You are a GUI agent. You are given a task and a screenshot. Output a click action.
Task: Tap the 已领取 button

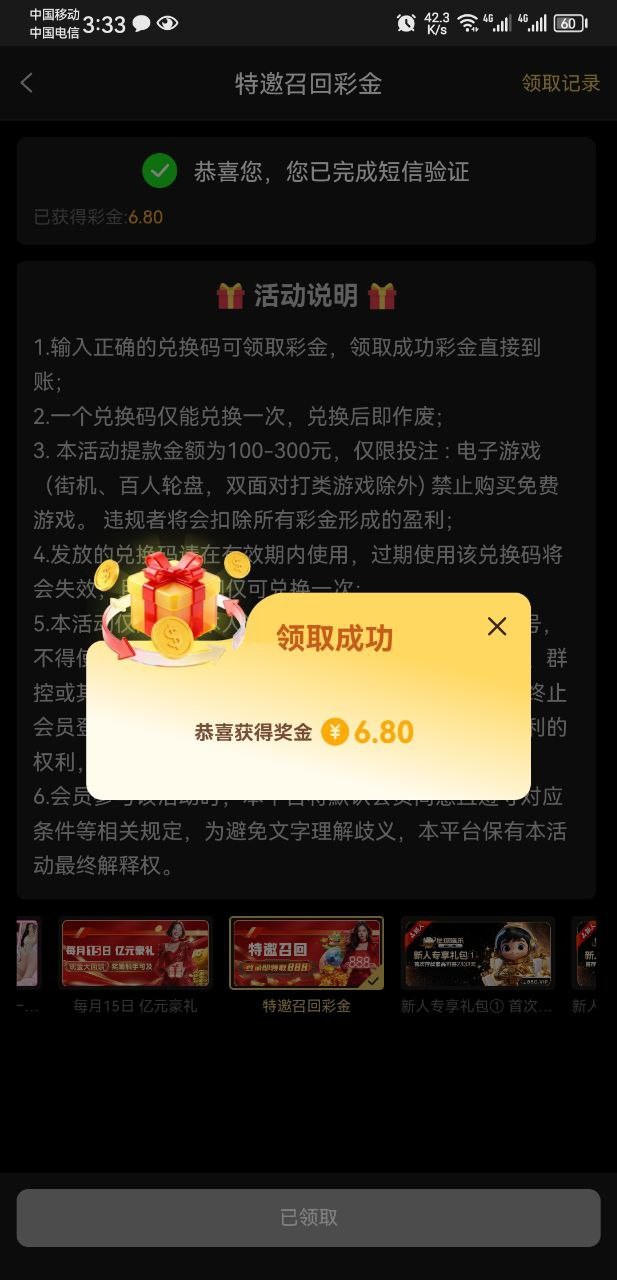[x=308, y=1217]
